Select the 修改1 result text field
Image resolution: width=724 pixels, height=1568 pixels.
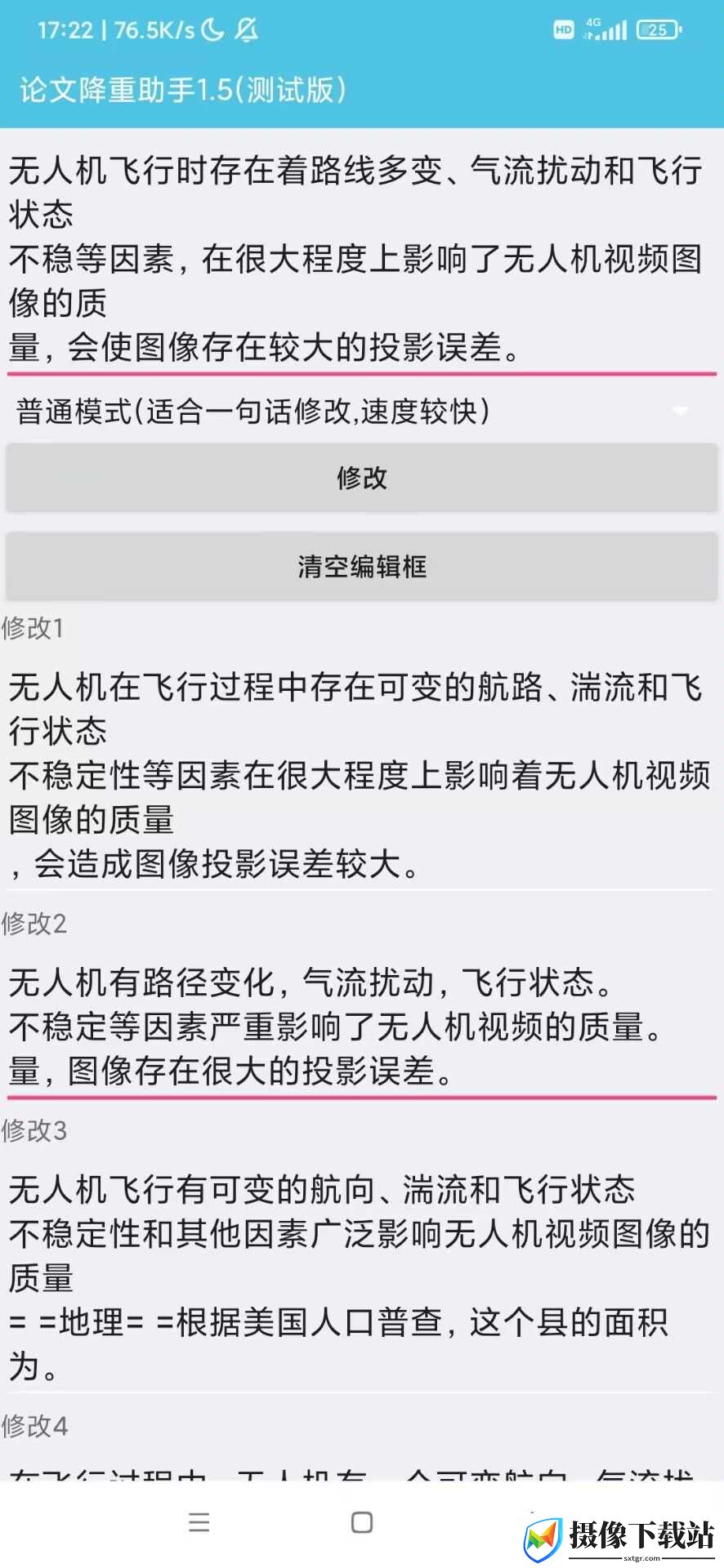point(362,776)
